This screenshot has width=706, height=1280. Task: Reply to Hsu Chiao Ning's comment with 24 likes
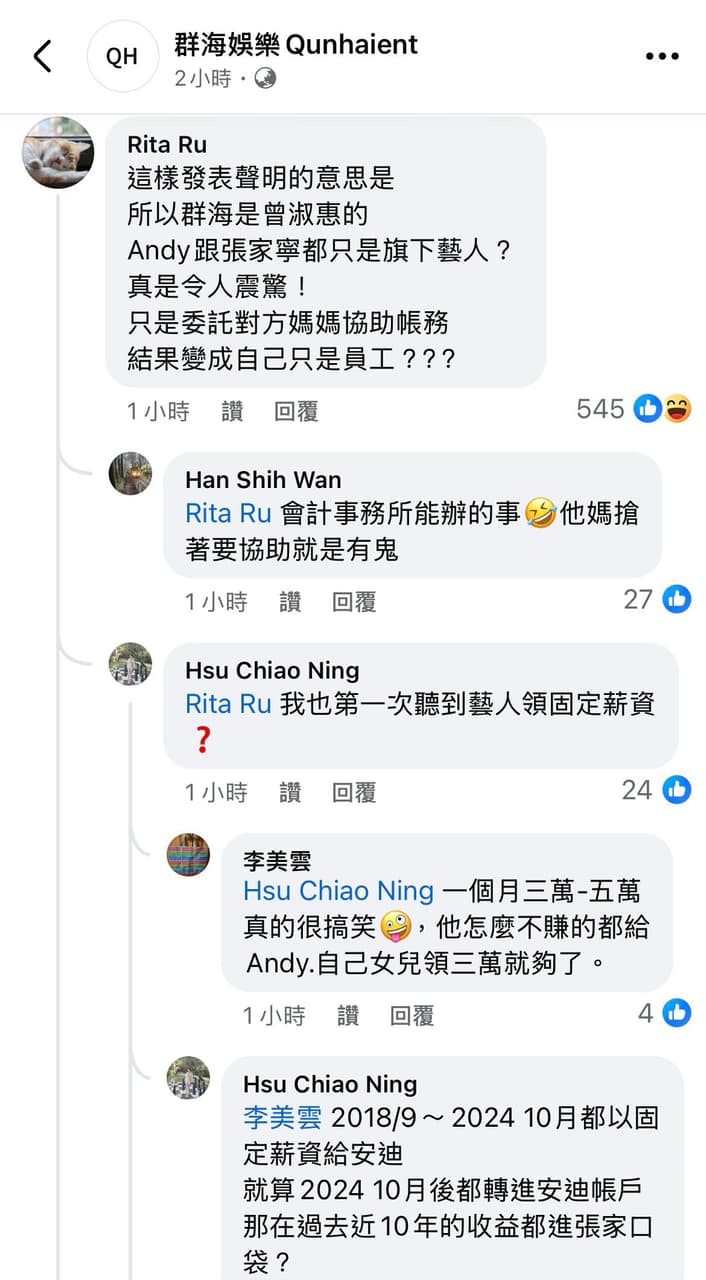tap(354, 792)
